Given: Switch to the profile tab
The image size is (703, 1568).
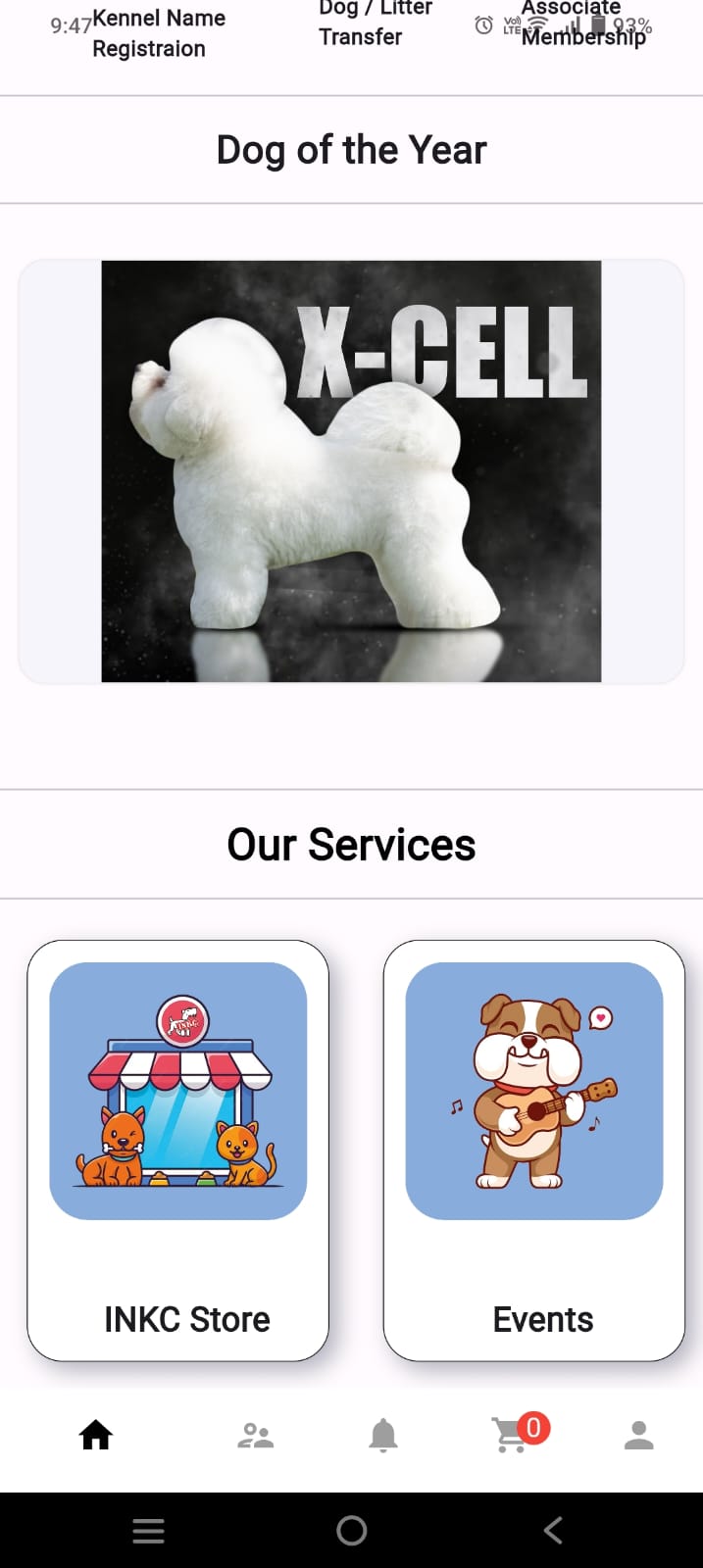Looking at the screenshot, I should [639, 1436].
